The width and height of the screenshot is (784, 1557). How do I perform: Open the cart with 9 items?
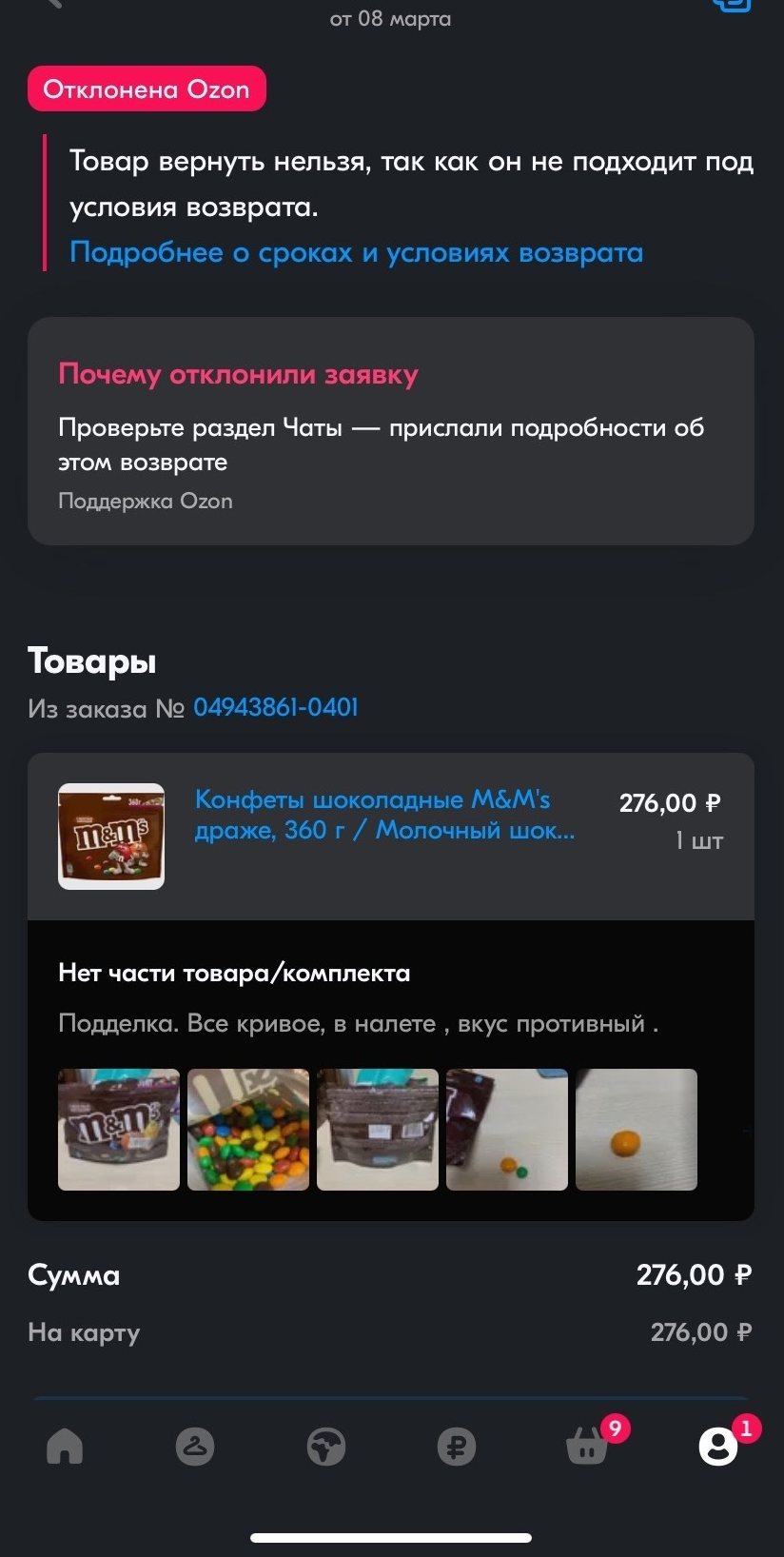point(587,1447)
